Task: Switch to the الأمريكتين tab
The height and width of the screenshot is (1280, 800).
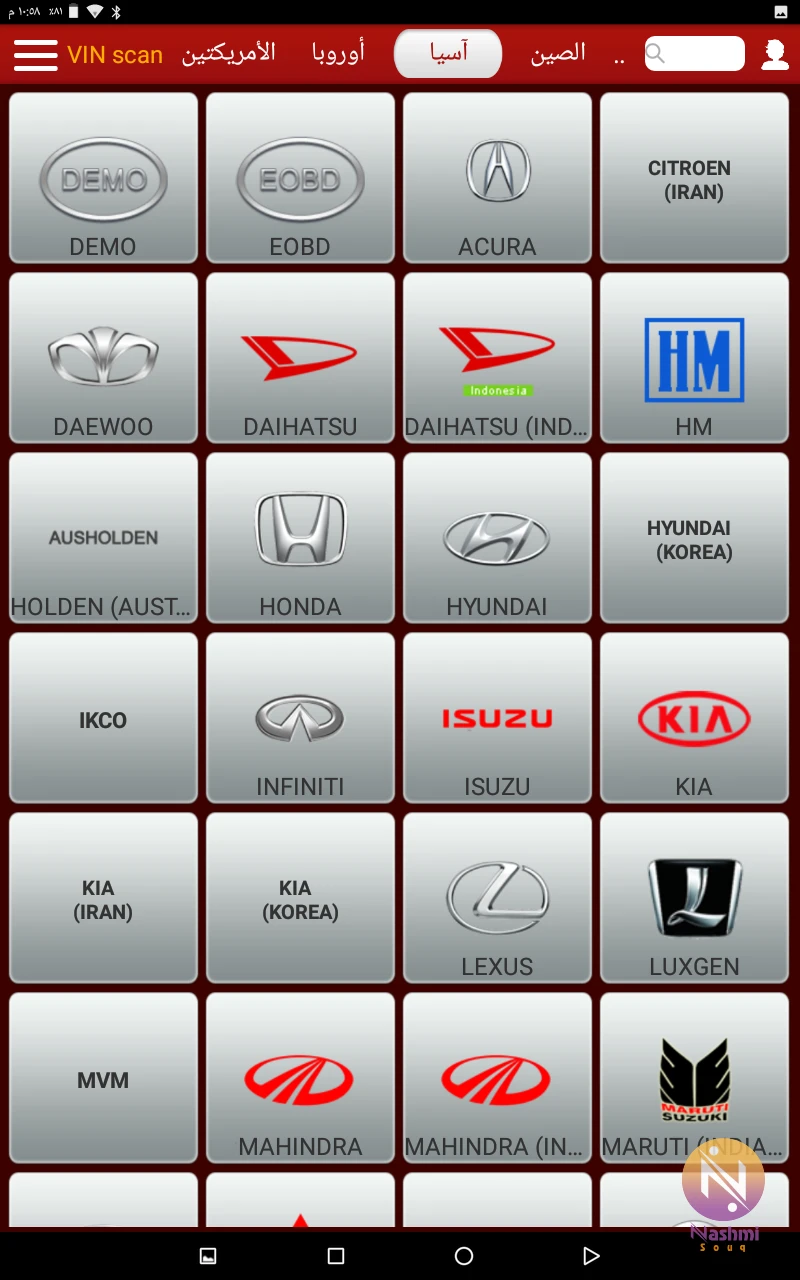Action: point(228,53)
